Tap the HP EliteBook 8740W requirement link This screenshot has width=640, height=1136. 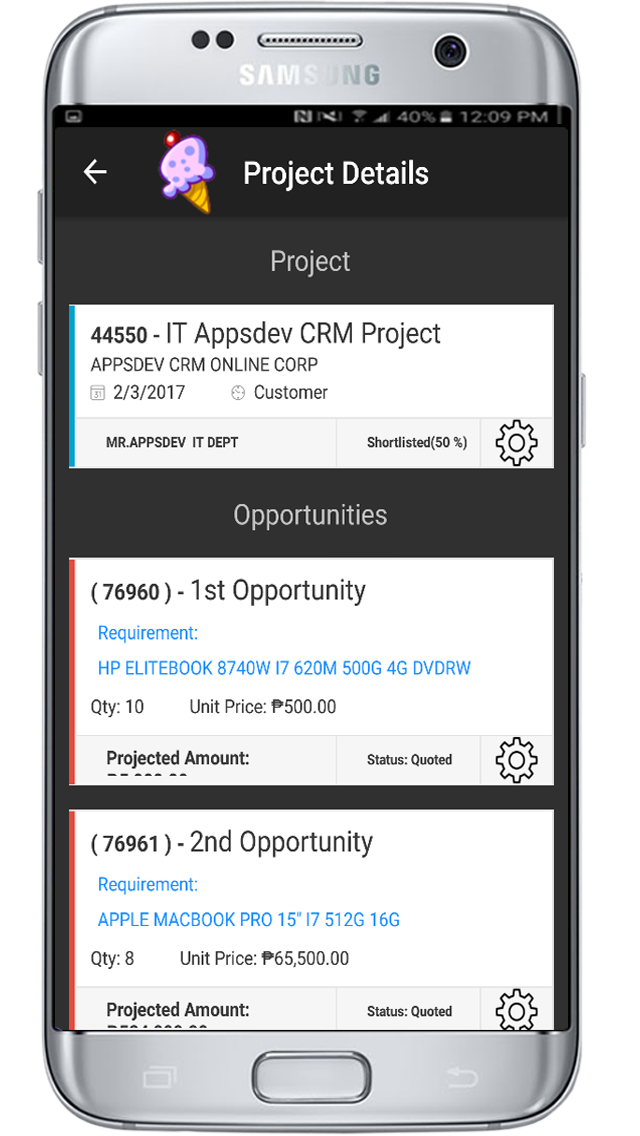(284, 667)
